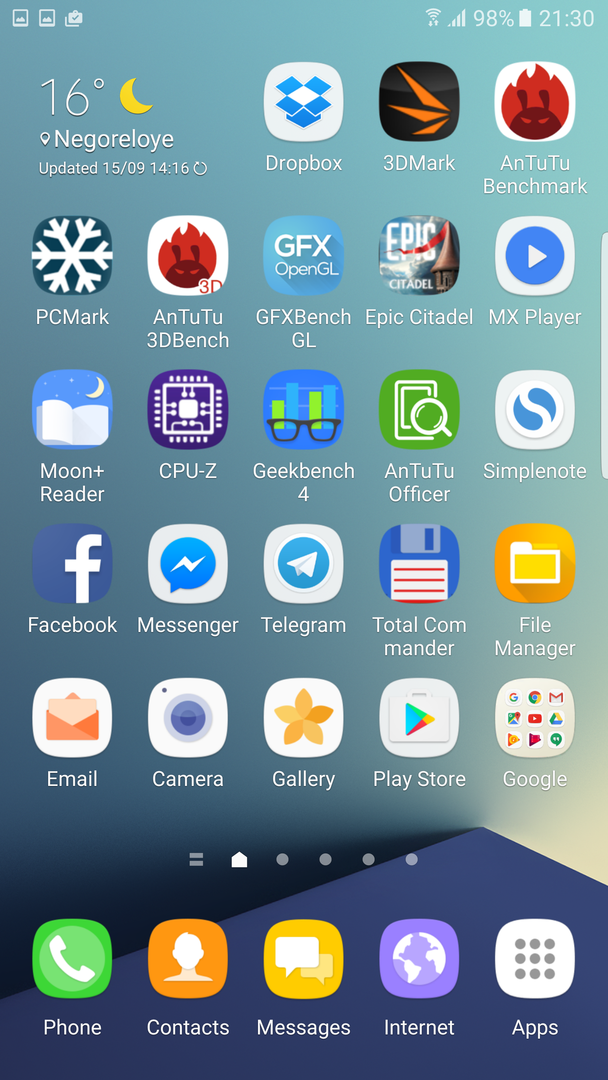Launch the Facebook app

coord(72,564)
